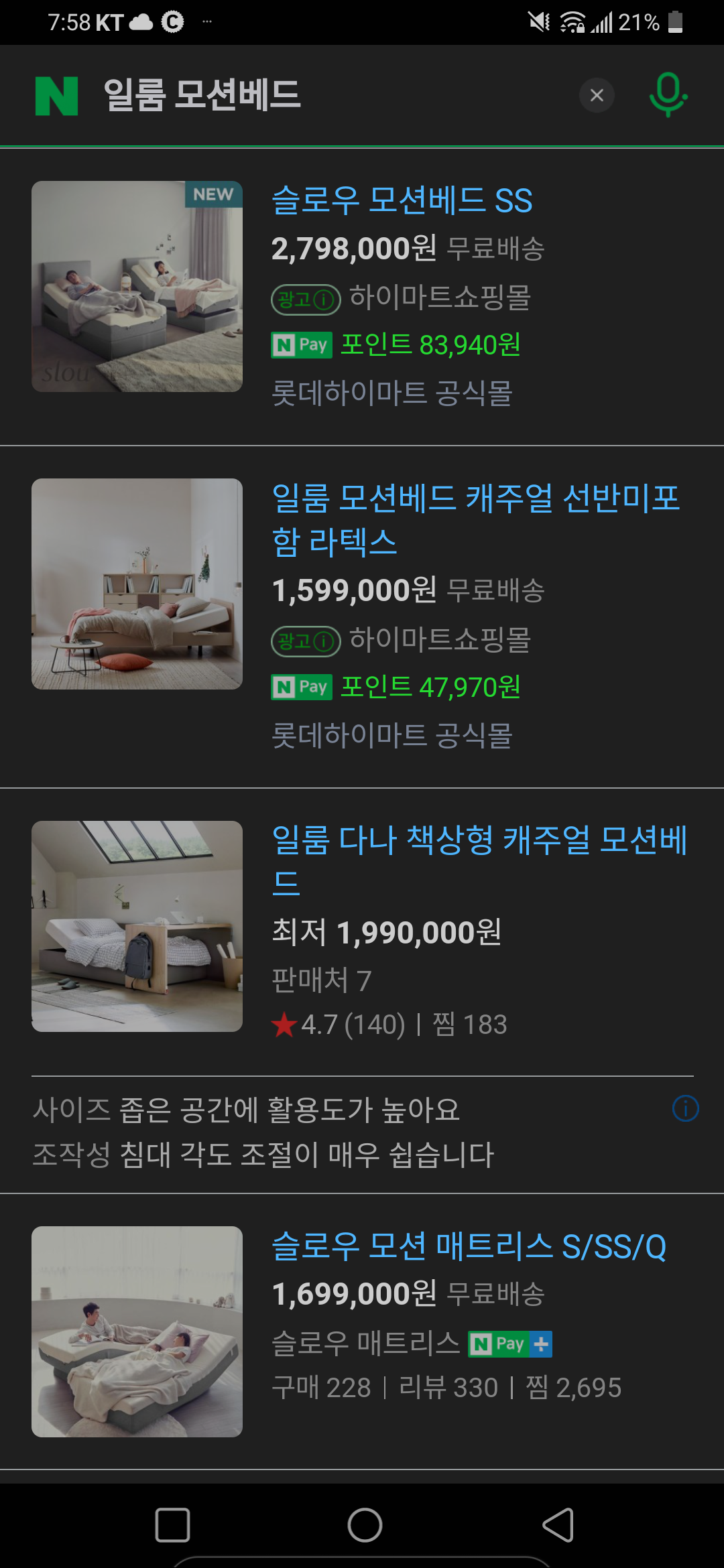Image resolution: width=724 pixels, height=1568 pixels.
Task: Open 일룸 다나 책상형 캐주얼 모션베드 listing
Action: (479, 860)
